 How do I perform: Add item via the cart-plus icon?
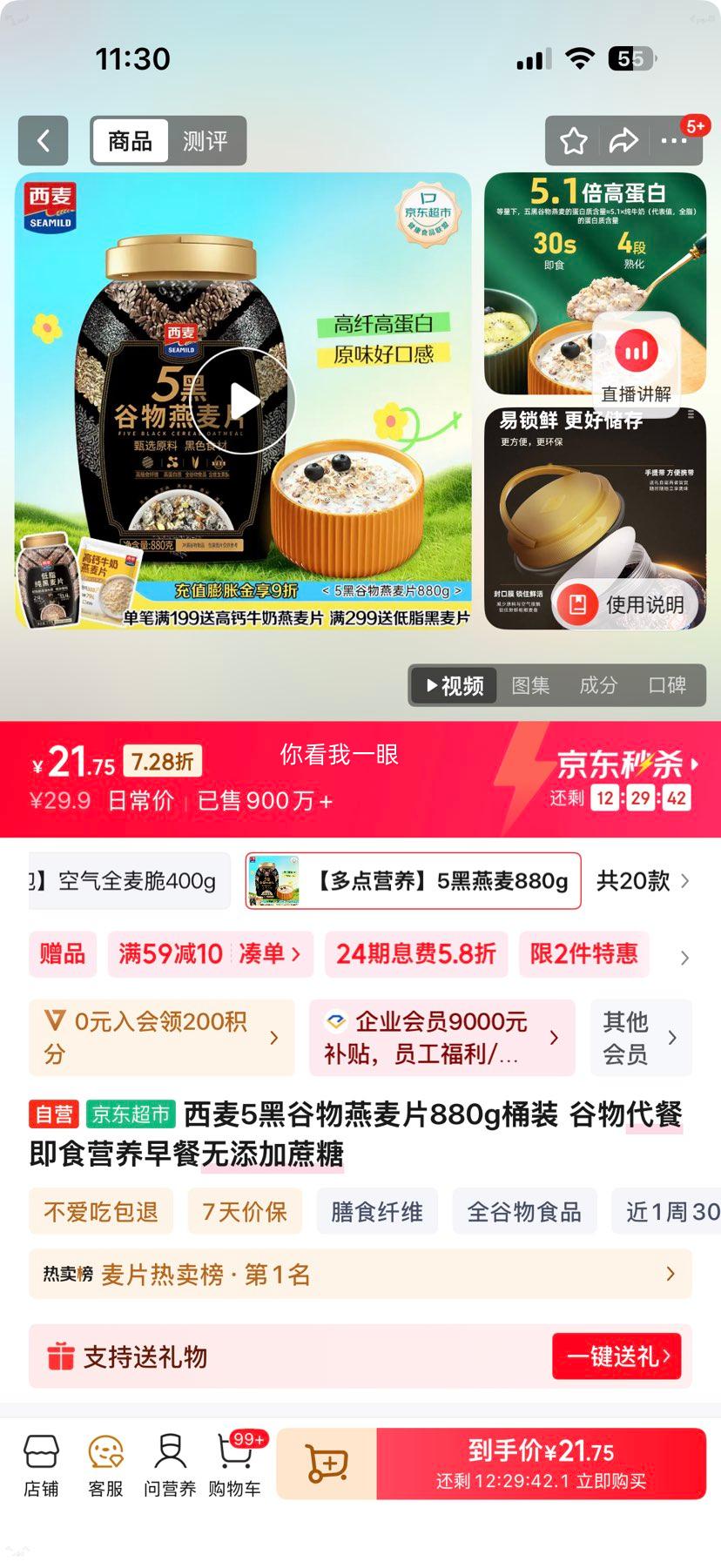(329, 1463)
